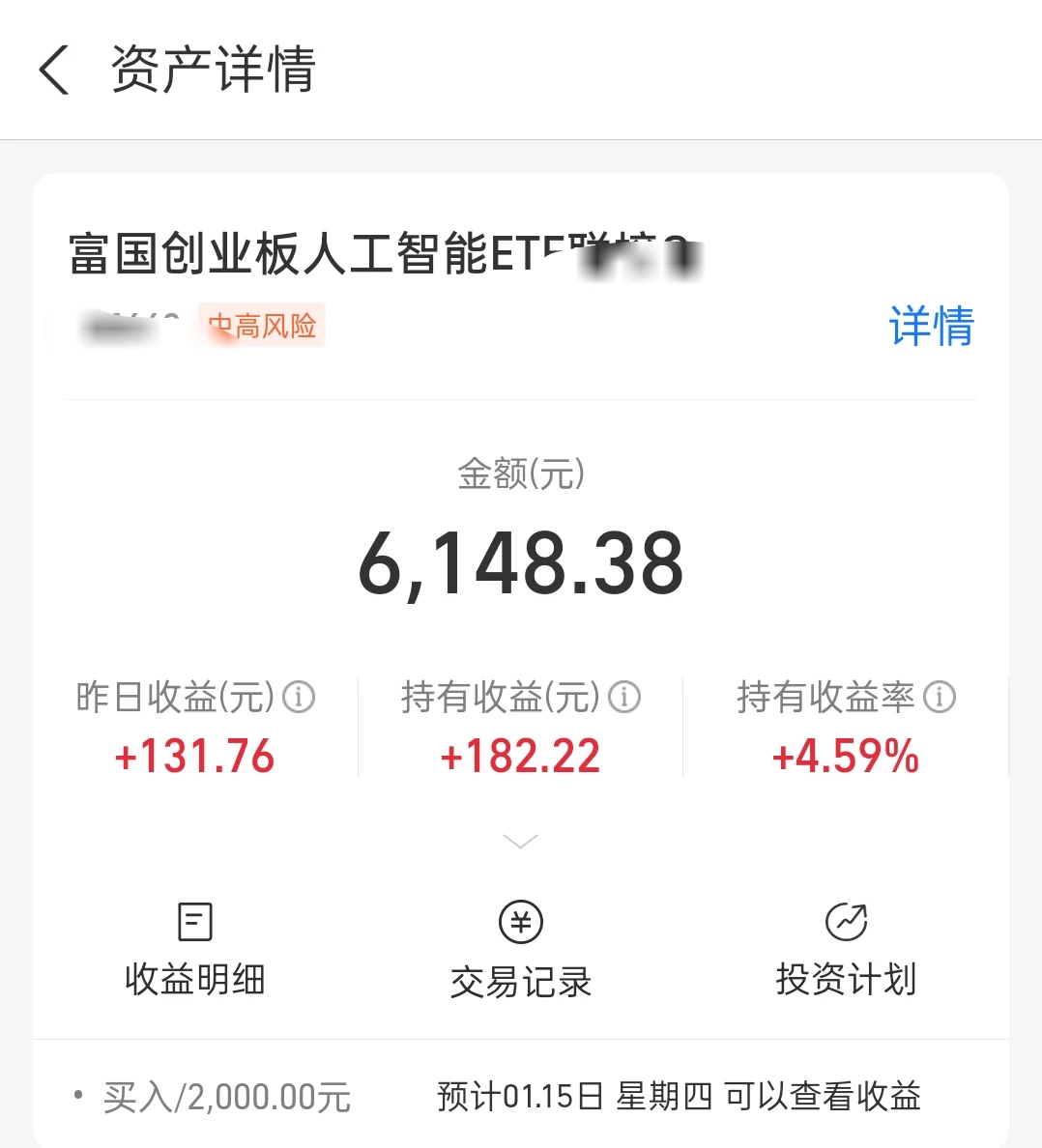
Task: Open the 收益明细 (earnings detail) icon
Action: pyautogui.click(x=194, y=949)
